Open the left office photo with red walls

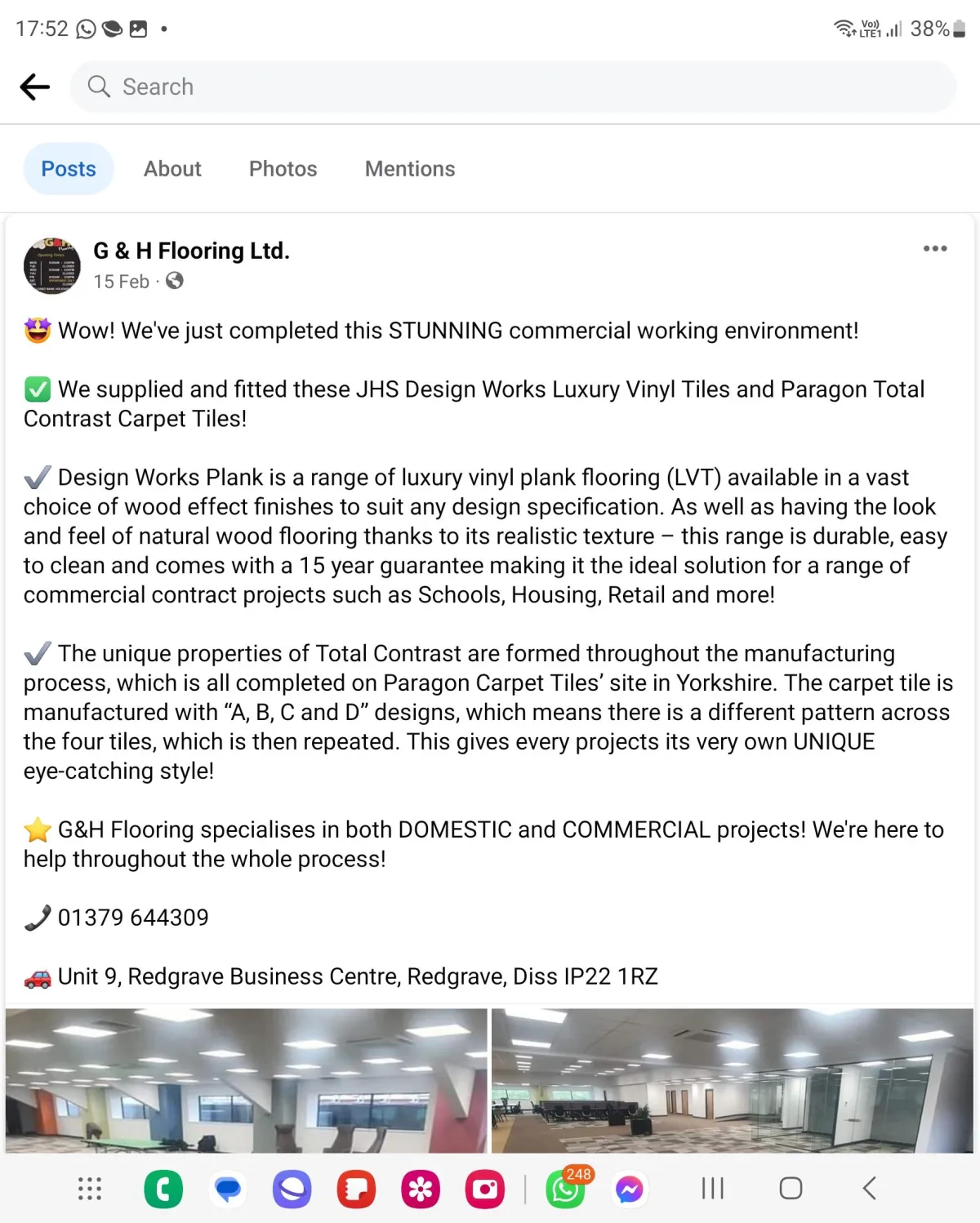point(246,1081)
